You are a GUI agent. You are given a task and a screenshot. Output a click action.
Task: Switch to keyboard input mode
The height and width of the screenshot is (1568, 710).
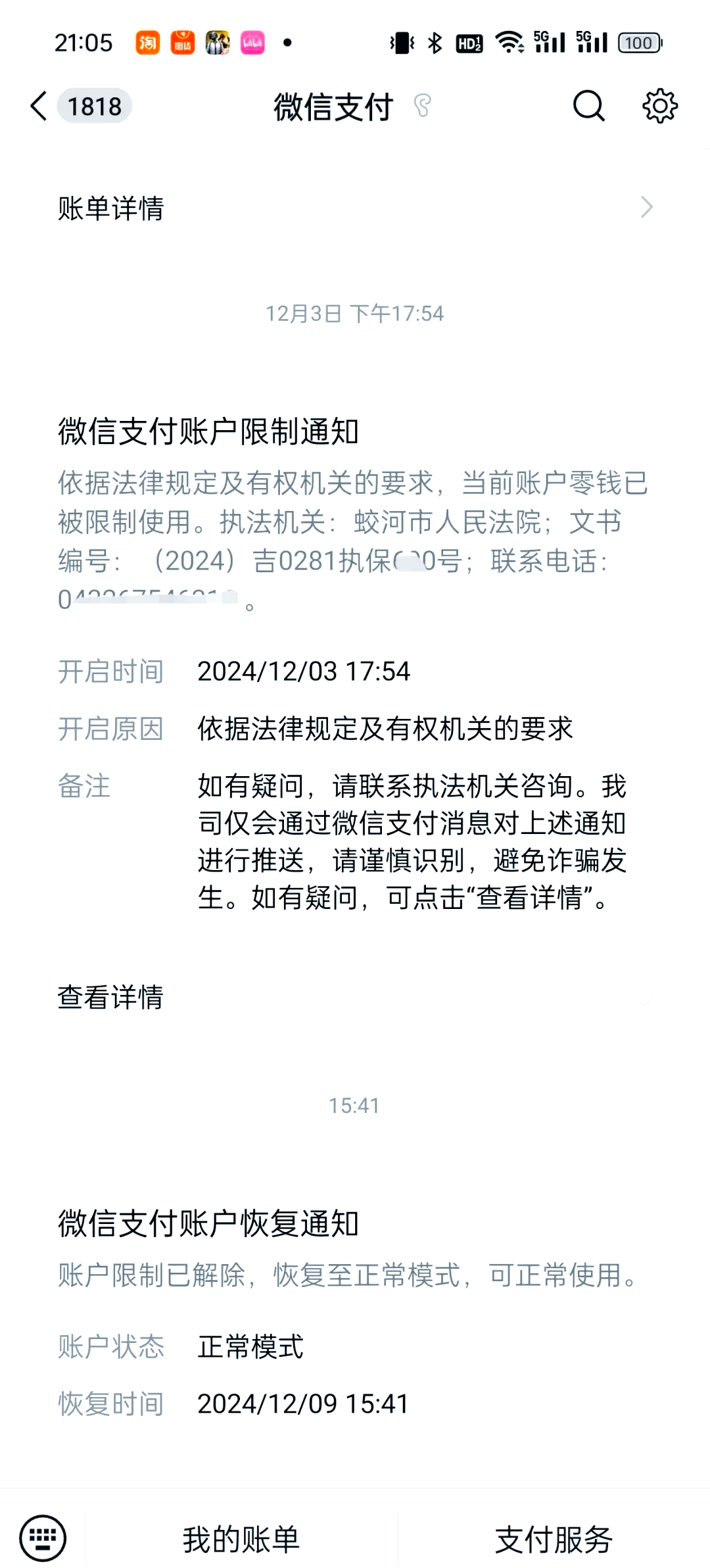(43, 1538)
